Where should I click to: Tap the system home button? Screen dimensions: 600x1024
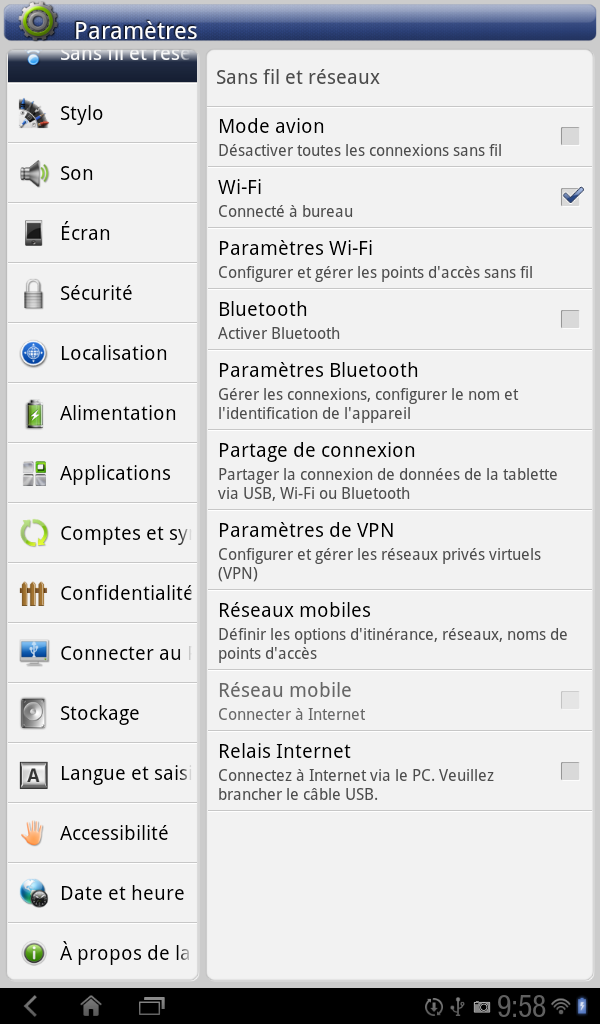tap(91, 1006)
